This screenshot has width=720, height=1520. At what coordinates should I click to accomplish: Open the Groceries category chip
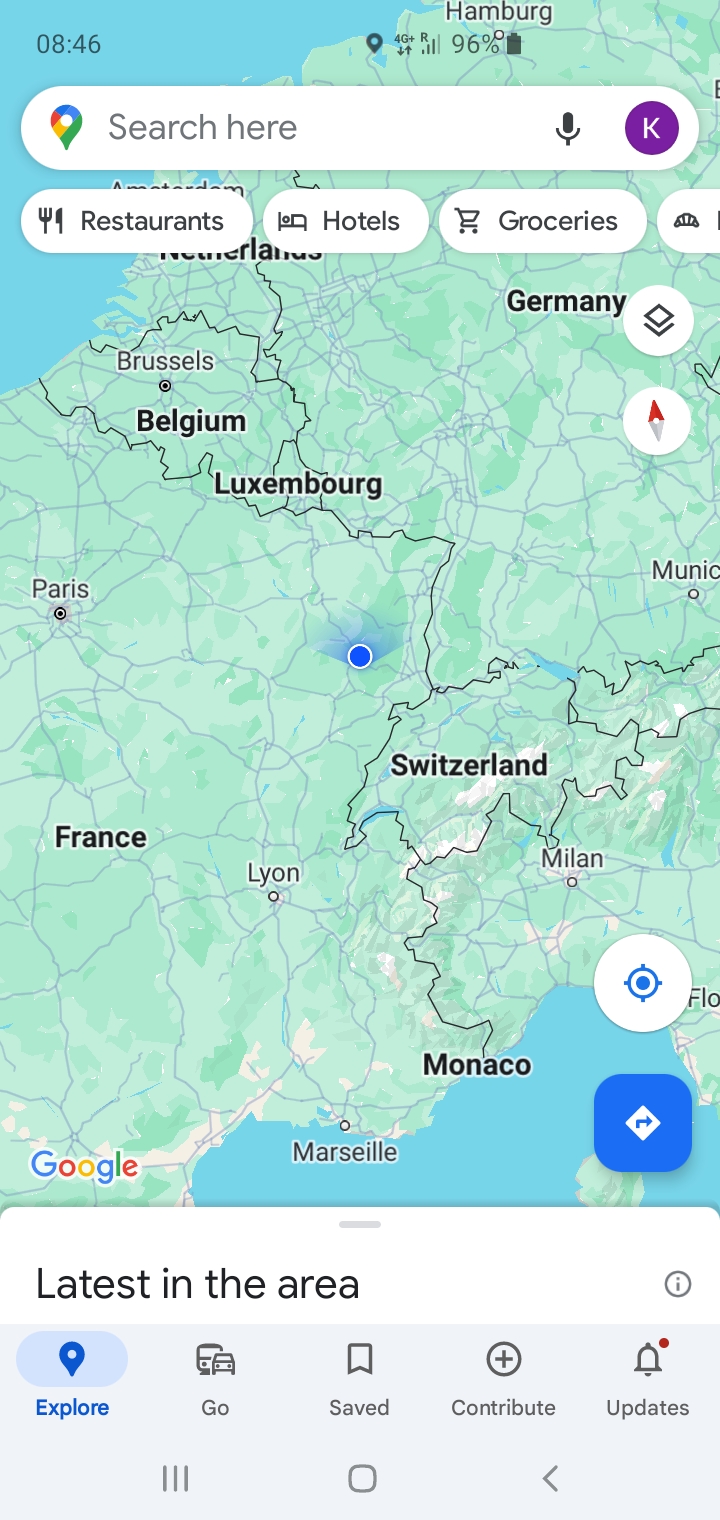[x=543, y=221]
